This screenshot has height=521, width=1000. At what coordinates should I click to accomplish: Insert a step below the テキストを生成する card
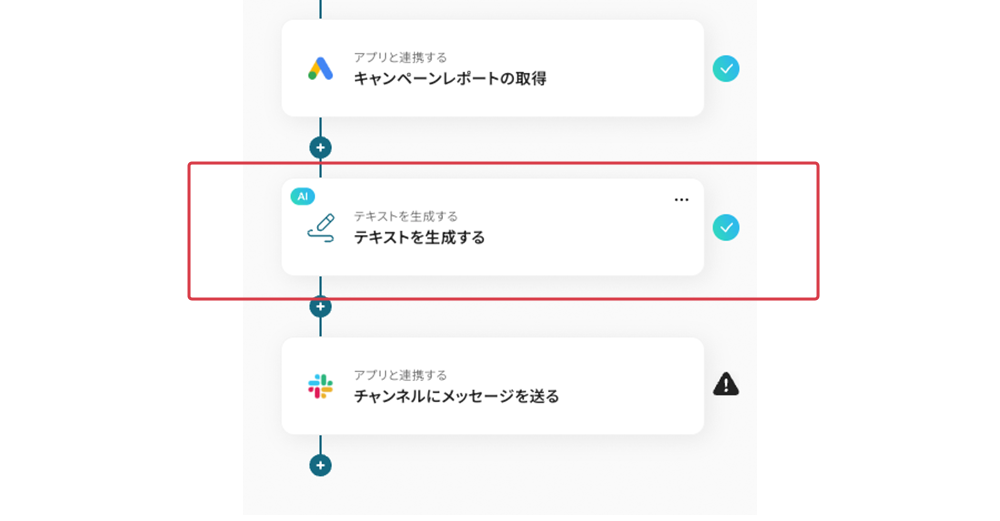(x=320, y=307)
